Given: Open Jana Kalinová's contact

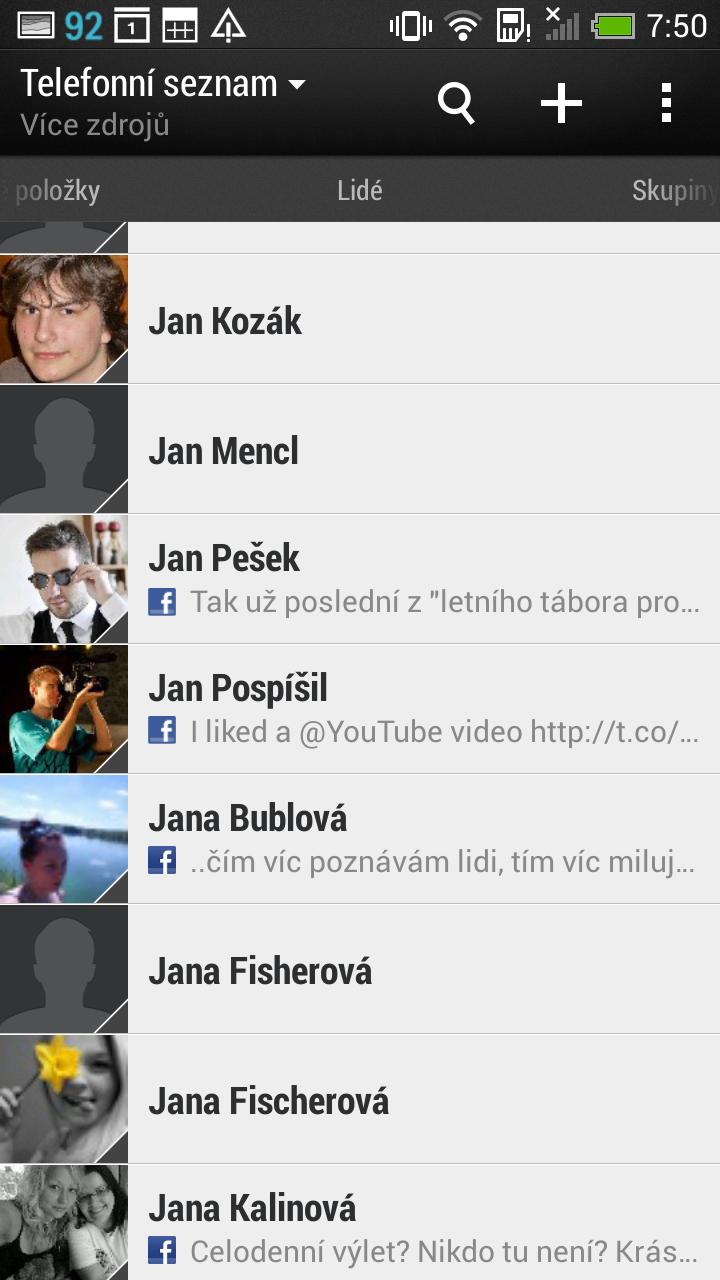Looking at the screenshot, I should pyautogui.click(x=420, y=1225).
